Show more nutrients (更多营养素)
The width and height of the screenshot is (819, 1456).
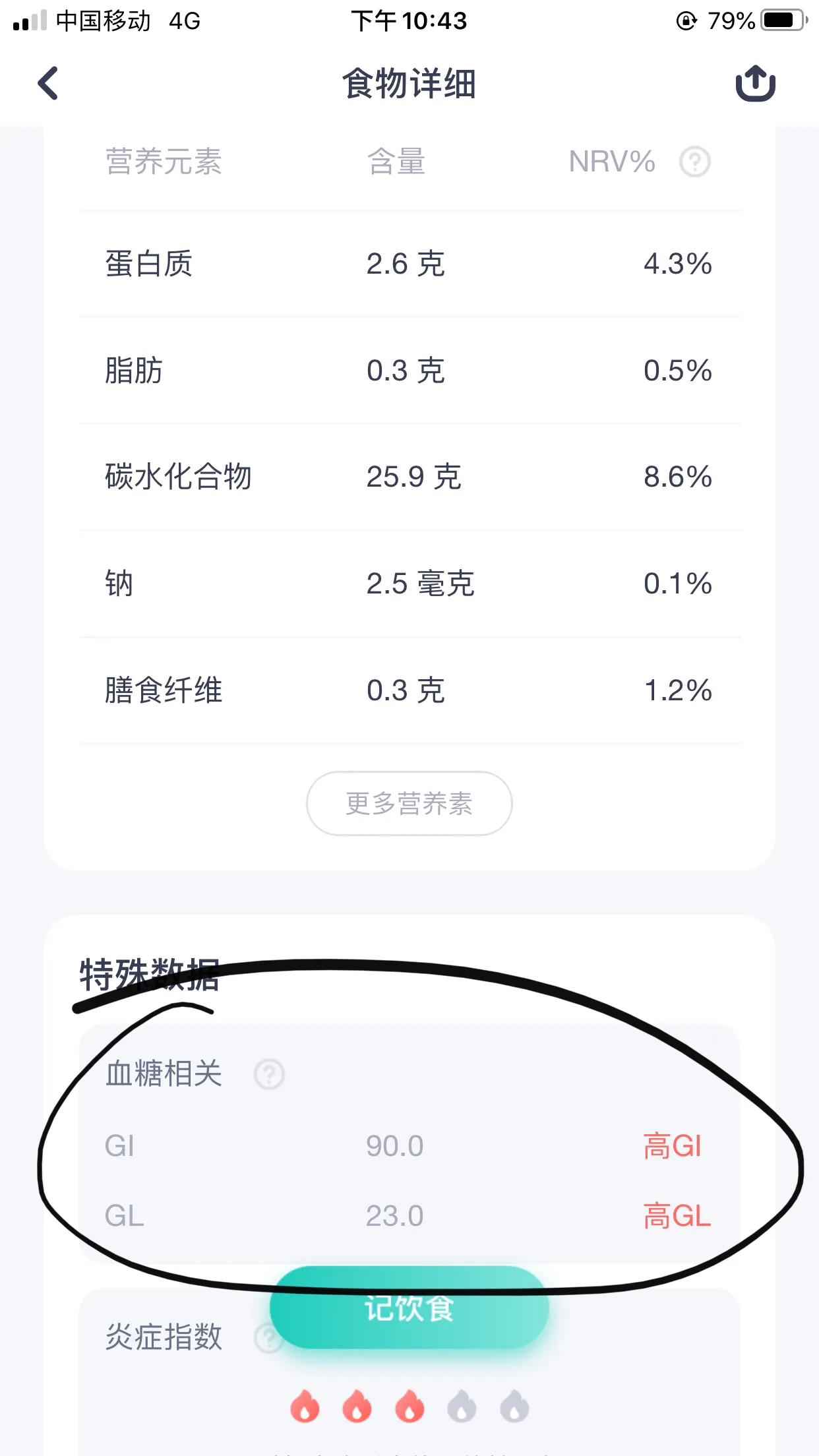[x=409, y=803]
